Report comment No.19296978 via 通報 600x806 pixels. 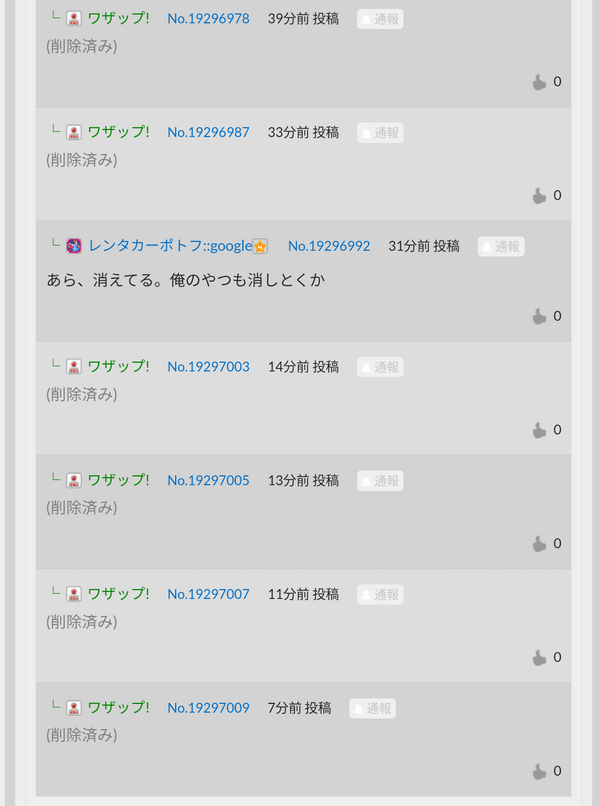tap(380, 19)
